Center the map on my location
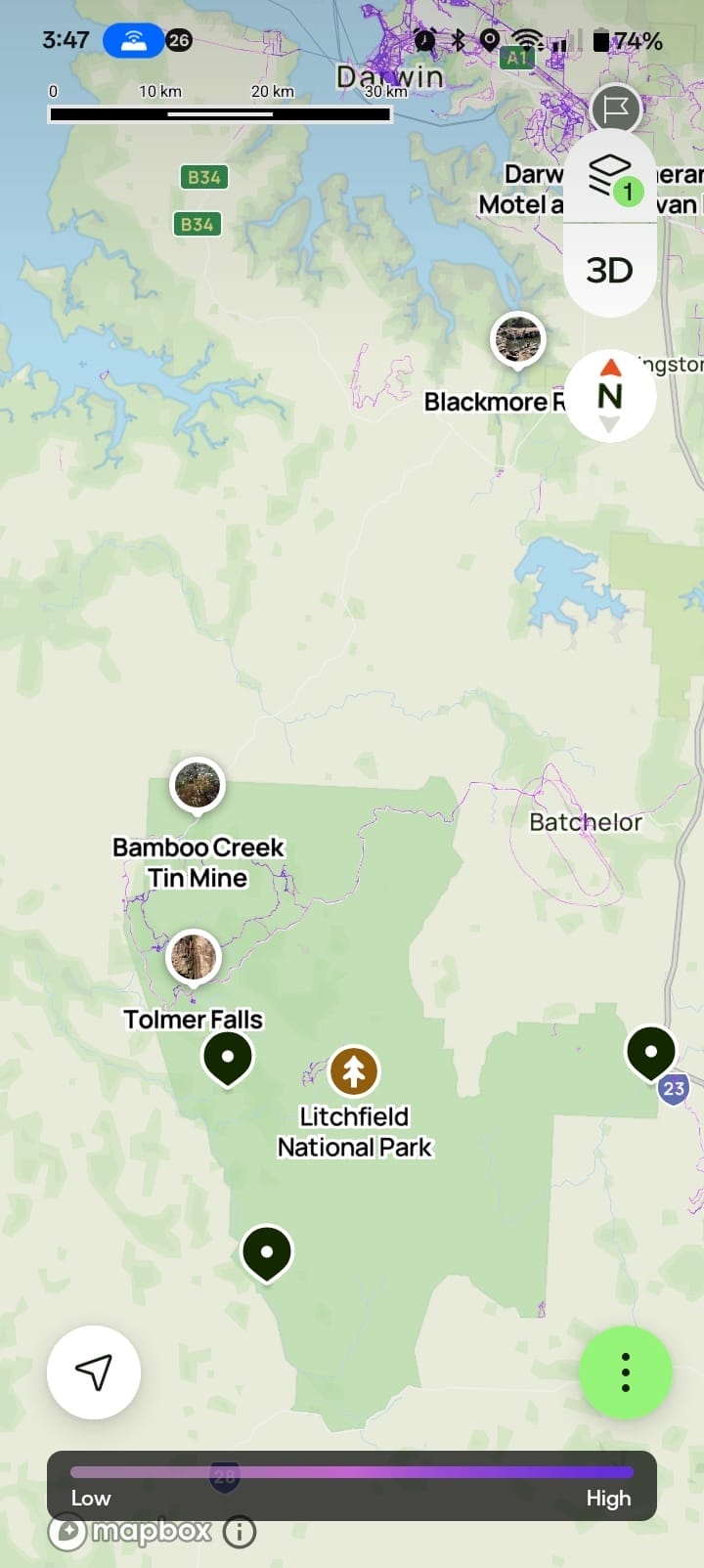Screen dimensions: 704x1568 click(94, 1372)
